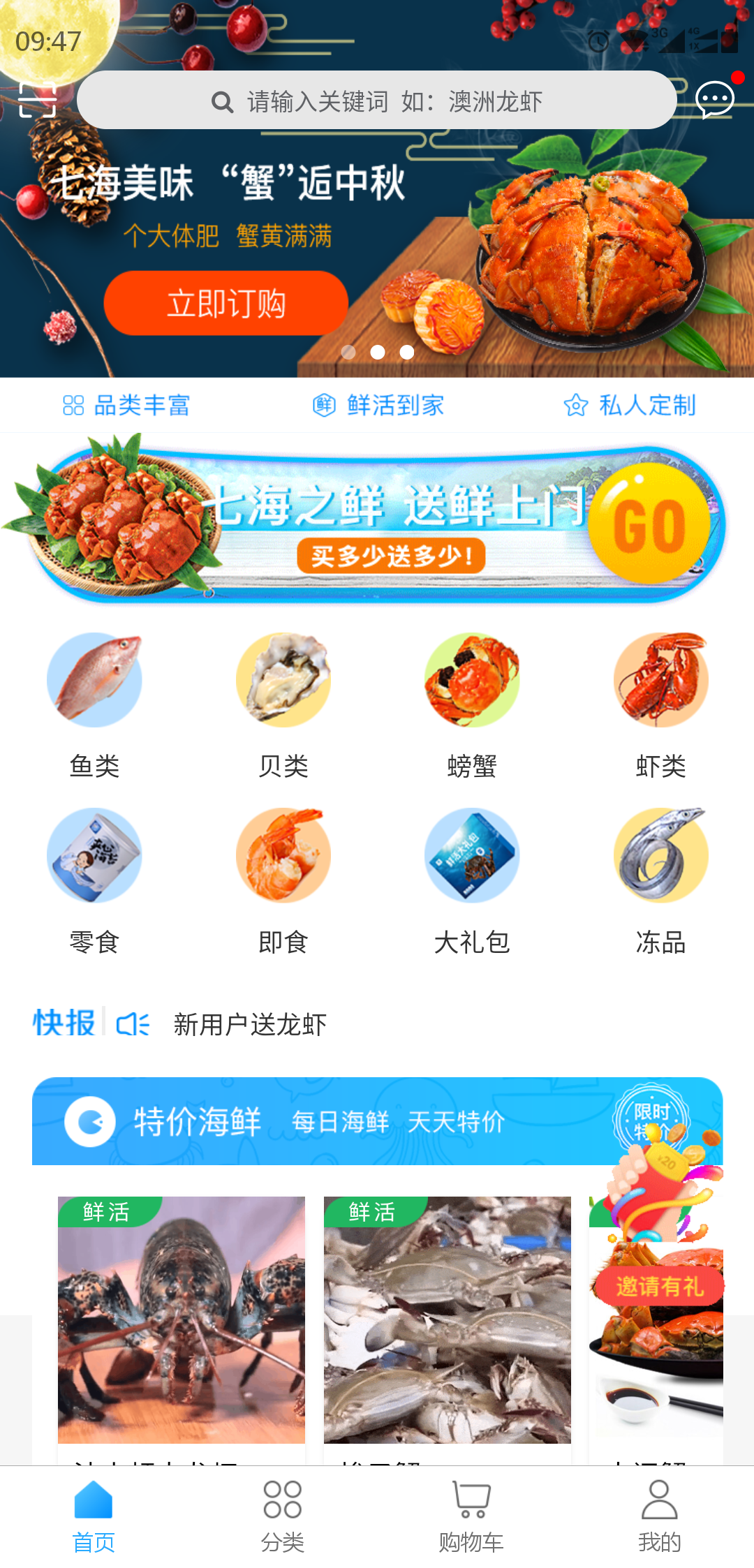The image size is (754, 1568).
Task: Read the 新用户送龙虾 news flash
Action: 250,1025
